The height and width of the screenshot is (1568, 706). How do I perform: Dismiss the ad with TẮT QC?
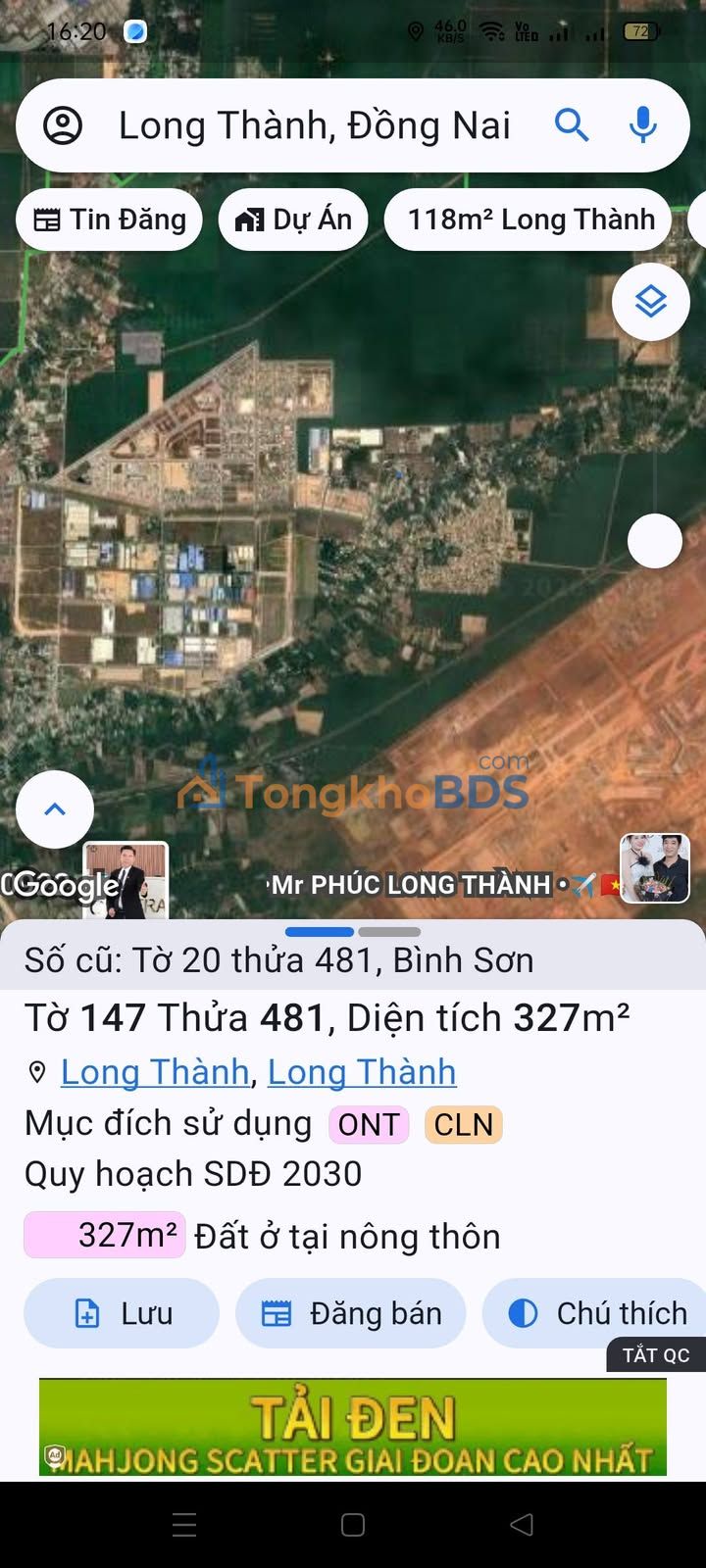(656, 1355)
